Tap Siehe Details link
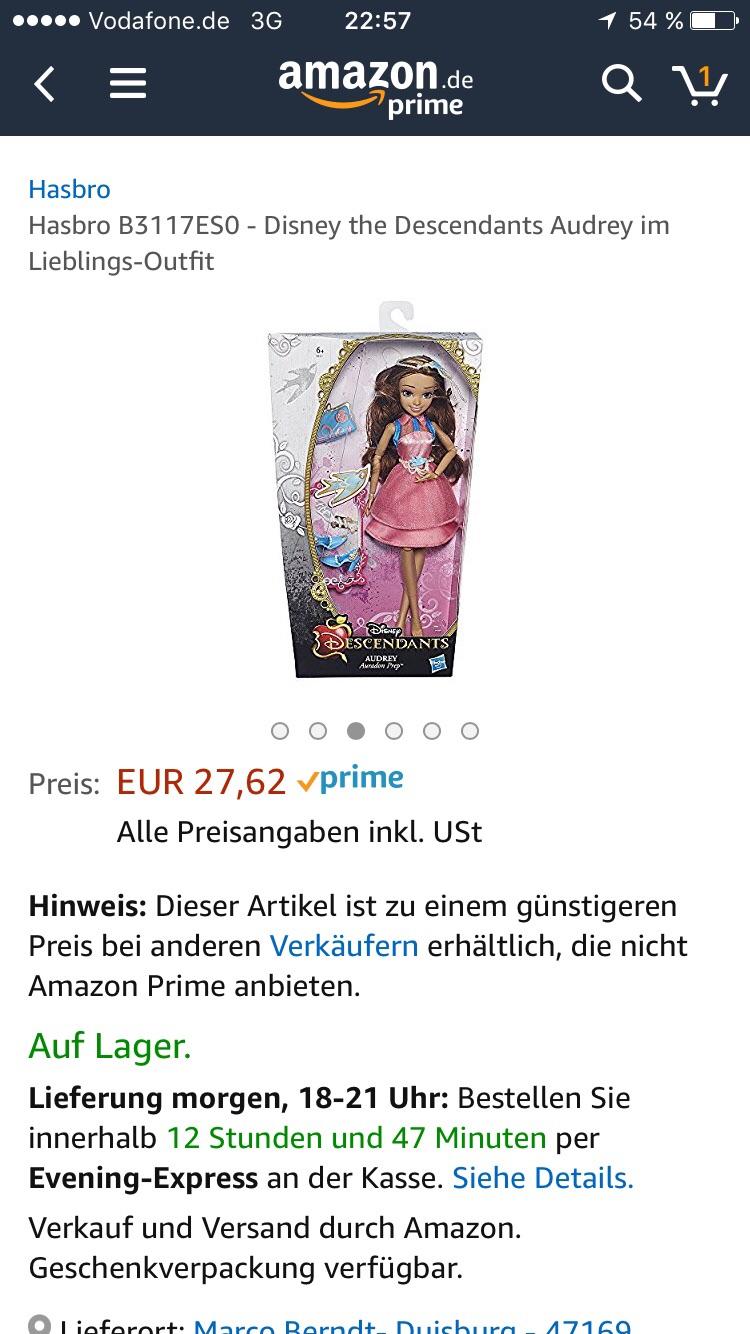This screenshot has height=1334, width=750. (x=543, y=1177)
